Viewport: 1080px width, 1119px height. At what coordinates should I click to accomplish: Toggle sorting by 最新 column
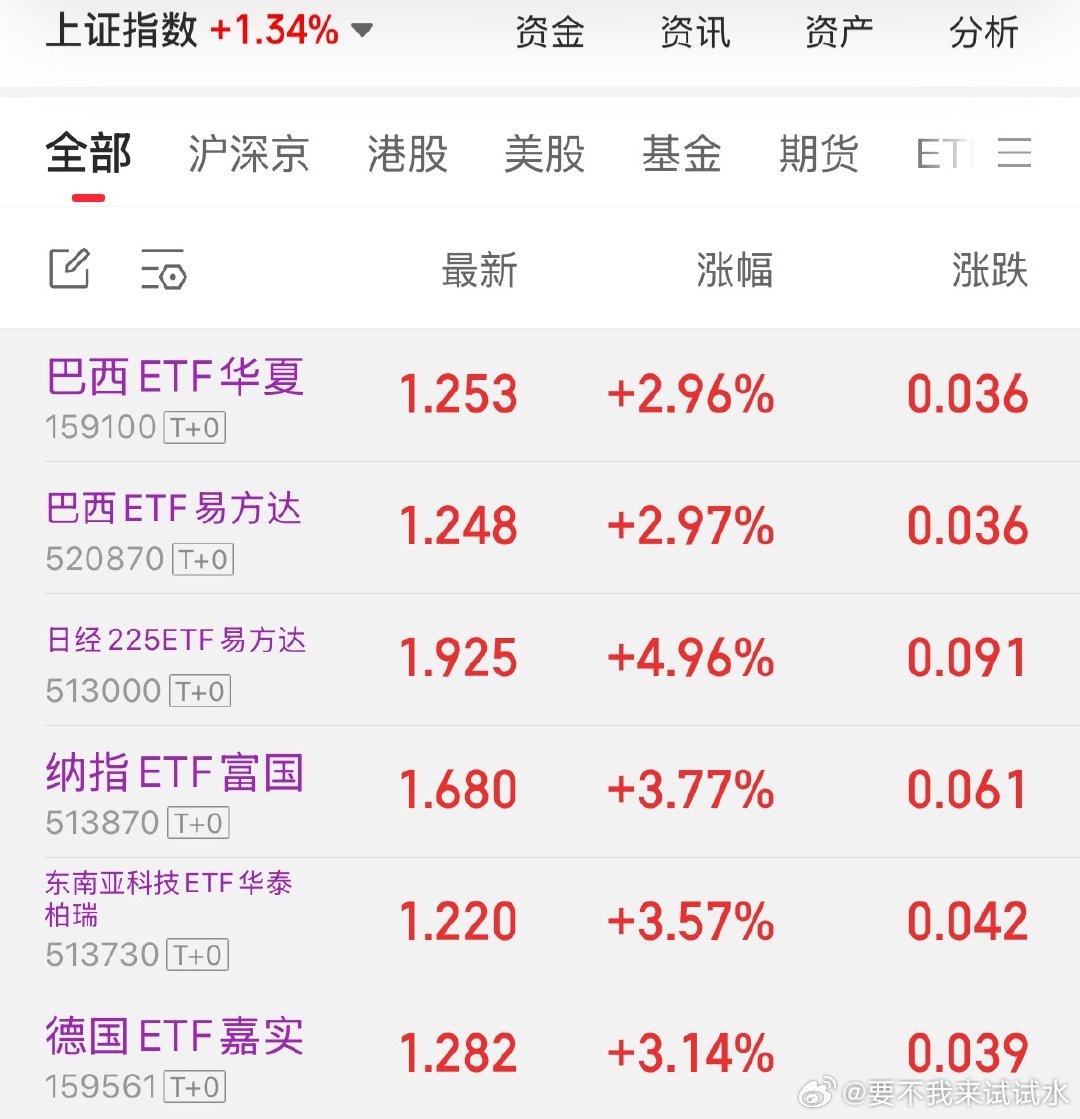coord(477,270)
